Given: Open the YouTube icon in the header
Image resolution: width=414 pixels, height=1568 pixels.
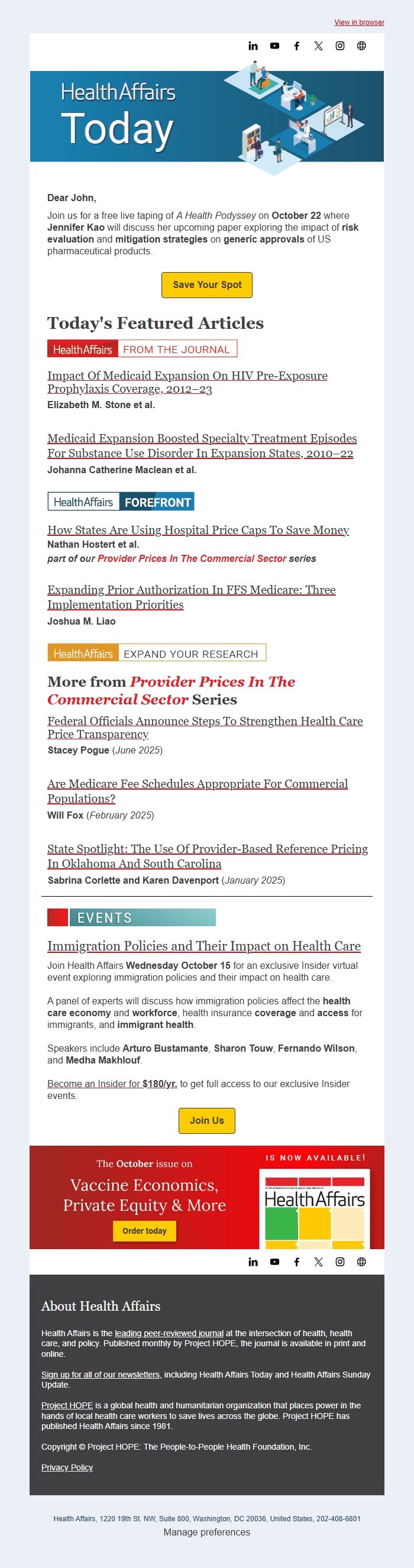Looking at the screenshot, I should pyautogui.click(x=274, y=46).
